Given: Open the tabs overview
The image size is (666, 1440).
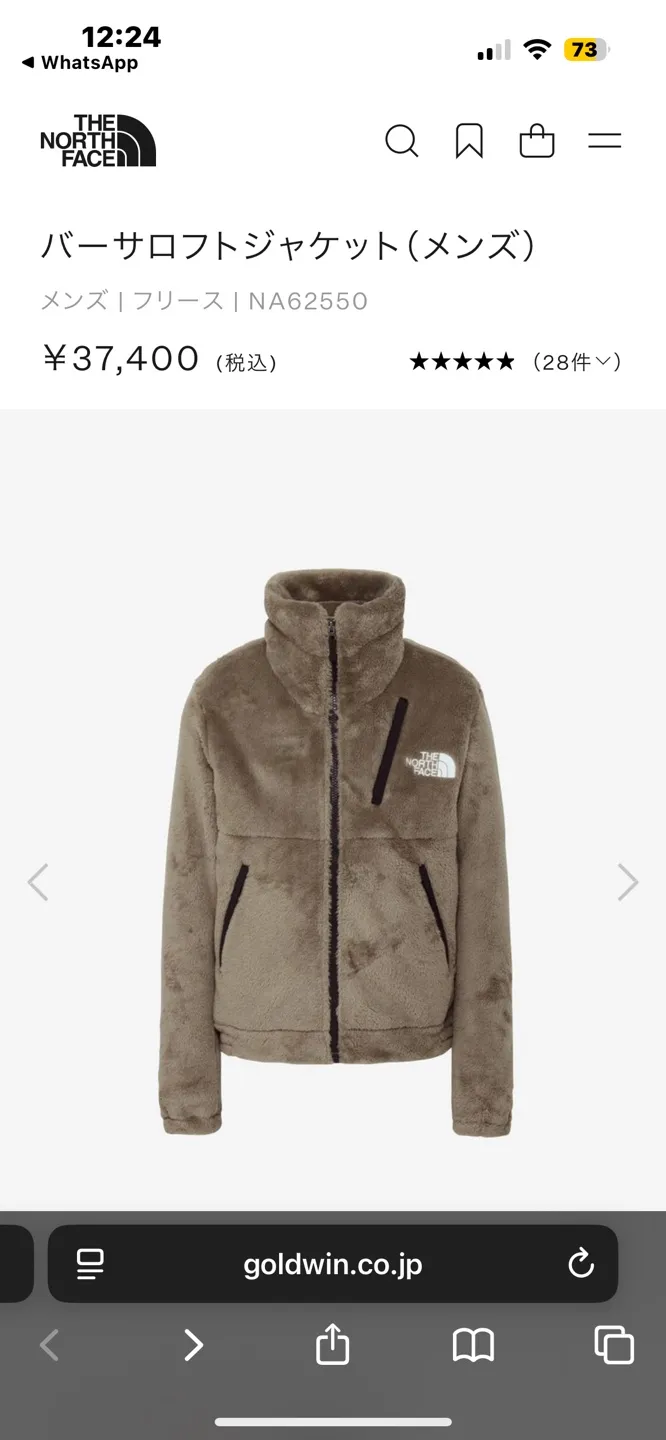Looking at the screenshot, I should [613, 1345].
